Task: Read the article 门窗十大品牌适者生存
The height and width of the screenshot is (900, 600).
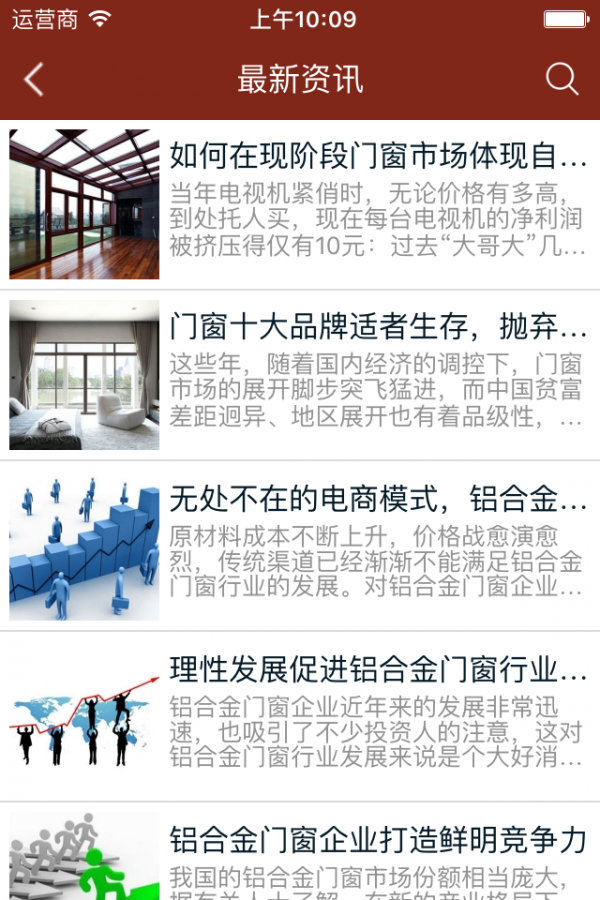Action: tap(378, 327)
